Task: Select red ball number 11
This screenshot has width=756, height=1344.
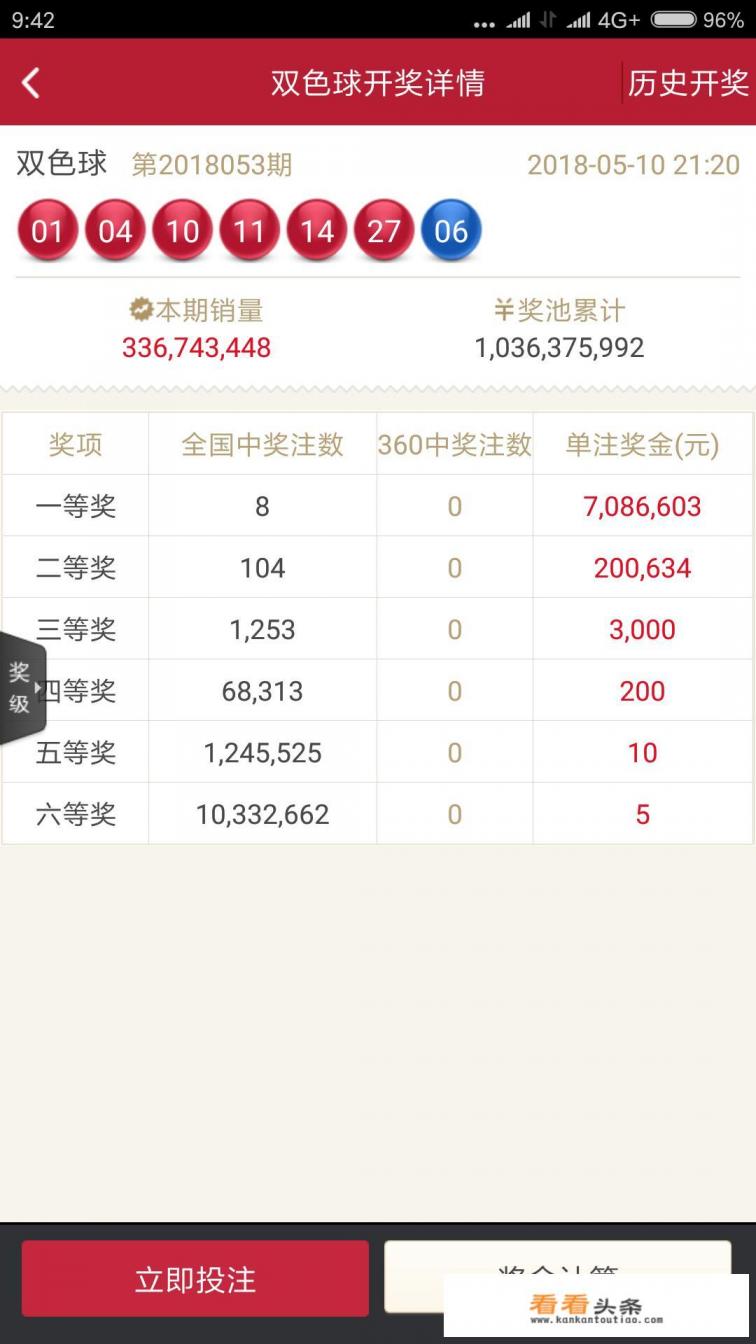Action: click(x=249, y=230)
